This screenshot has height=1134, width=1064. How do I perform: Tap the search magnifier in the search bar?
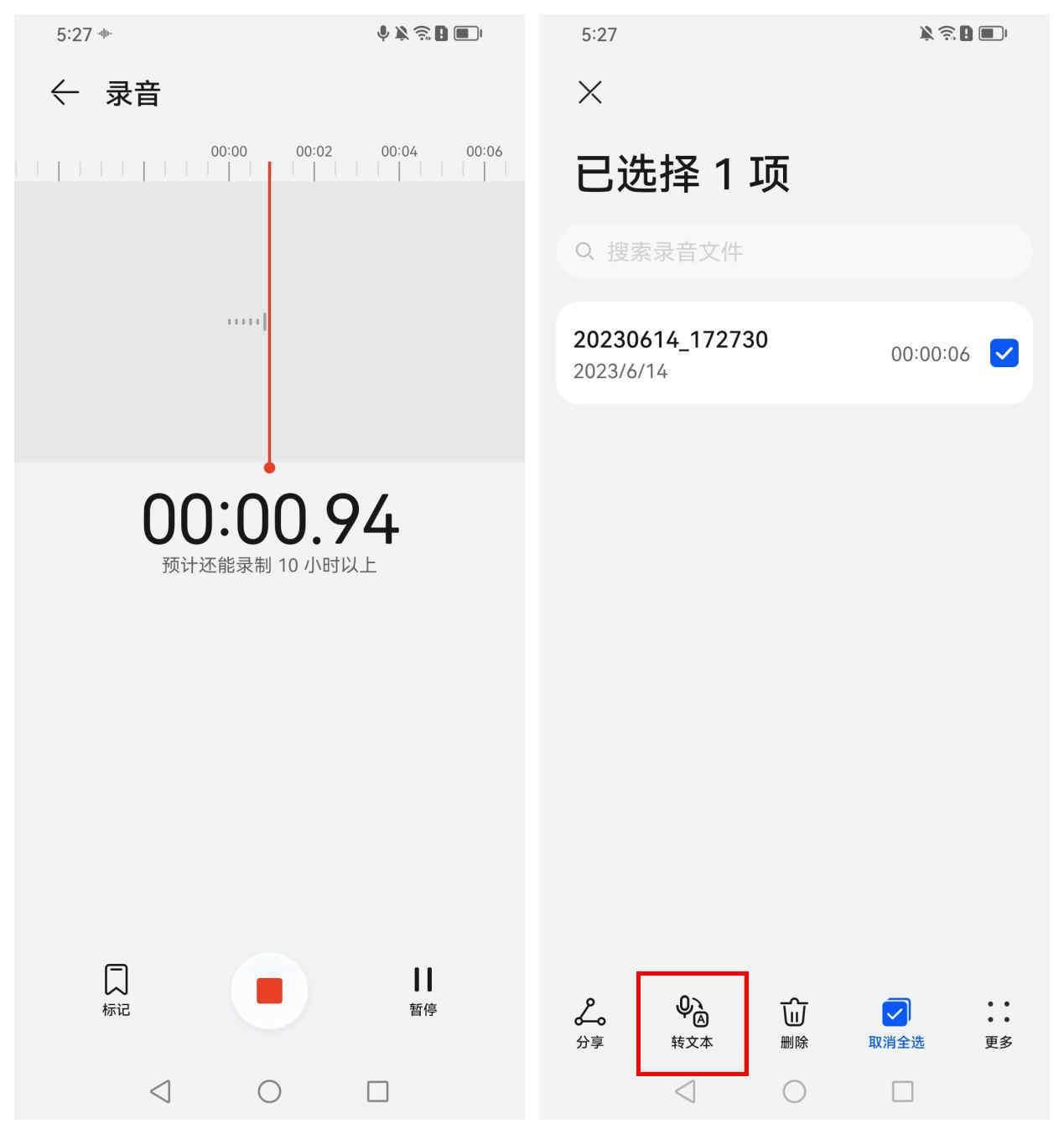(x=584, y=251)
